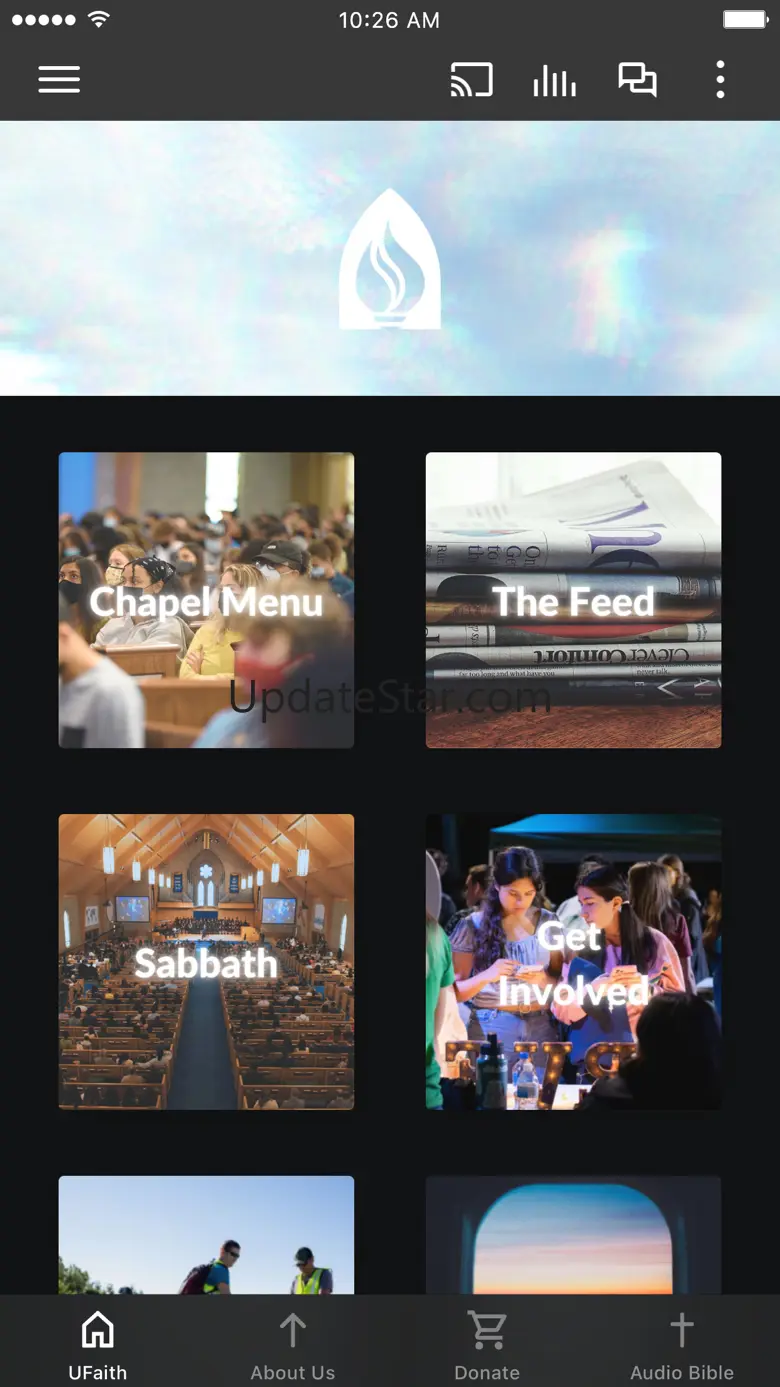This screenshot has width=780, height=1387.
Task: Go to the About Us tab
Action: click(x=292, y=1345)
